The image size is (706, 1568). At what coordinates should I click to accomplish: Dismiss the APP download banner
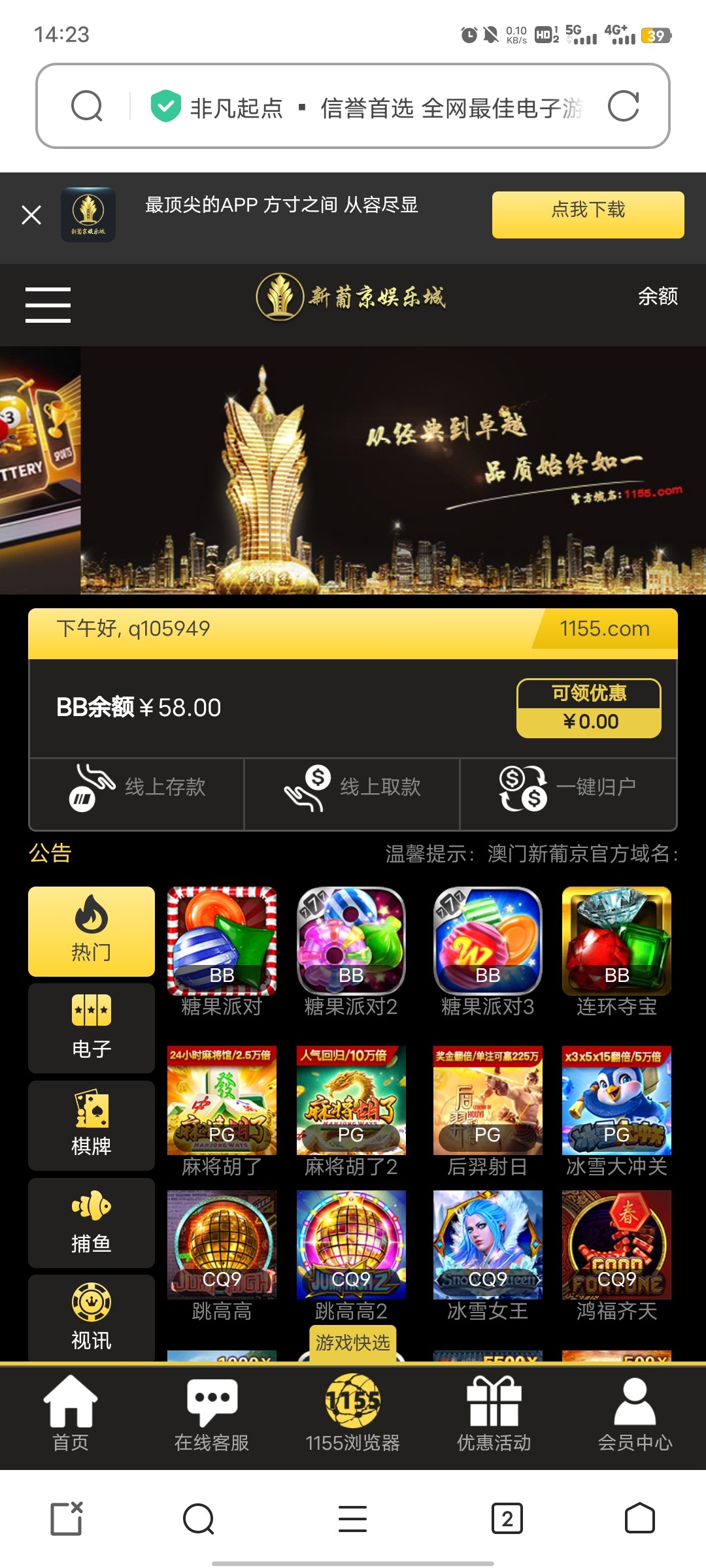[x=31, y=215]
